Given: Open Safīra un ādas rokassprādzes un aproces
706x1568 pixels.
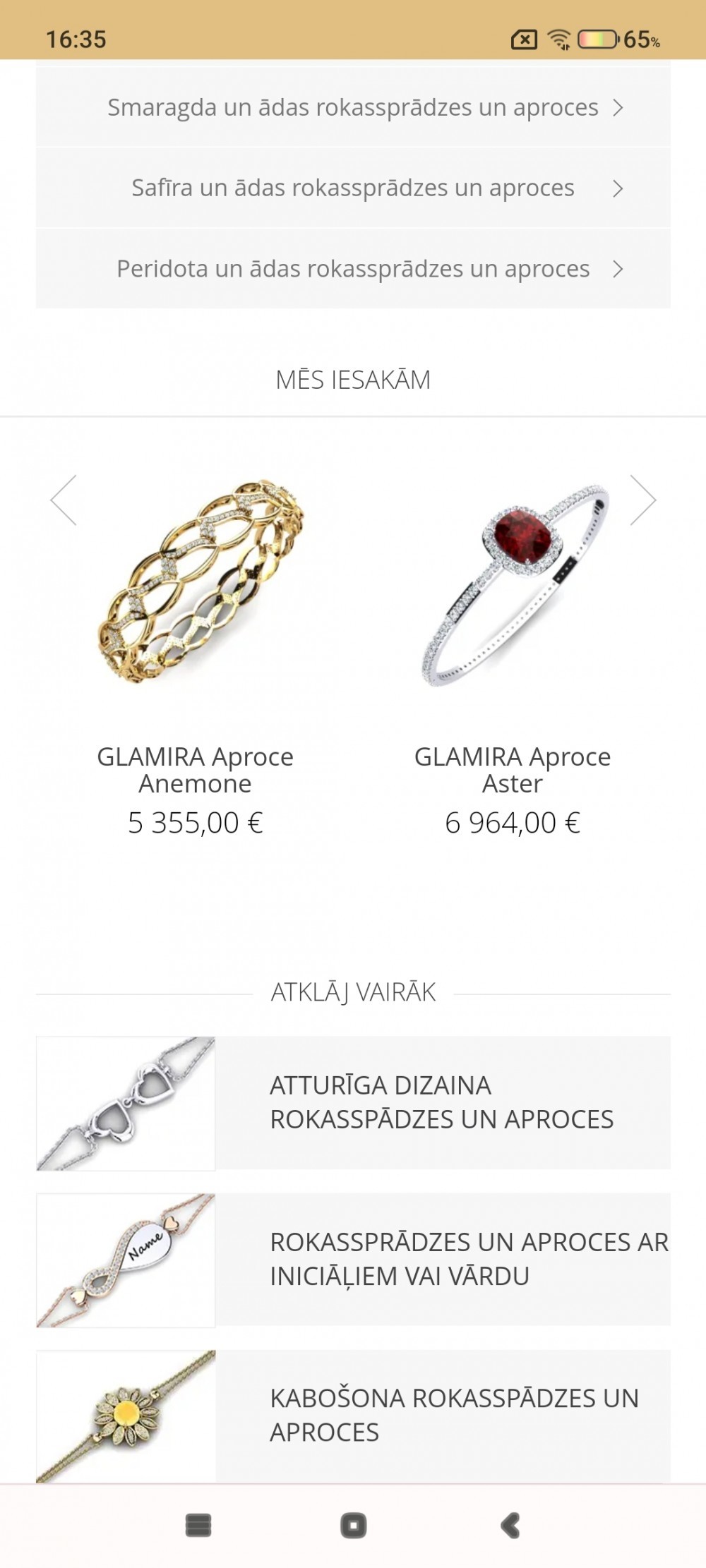Looking at the screenshot, I should point(353,188).
